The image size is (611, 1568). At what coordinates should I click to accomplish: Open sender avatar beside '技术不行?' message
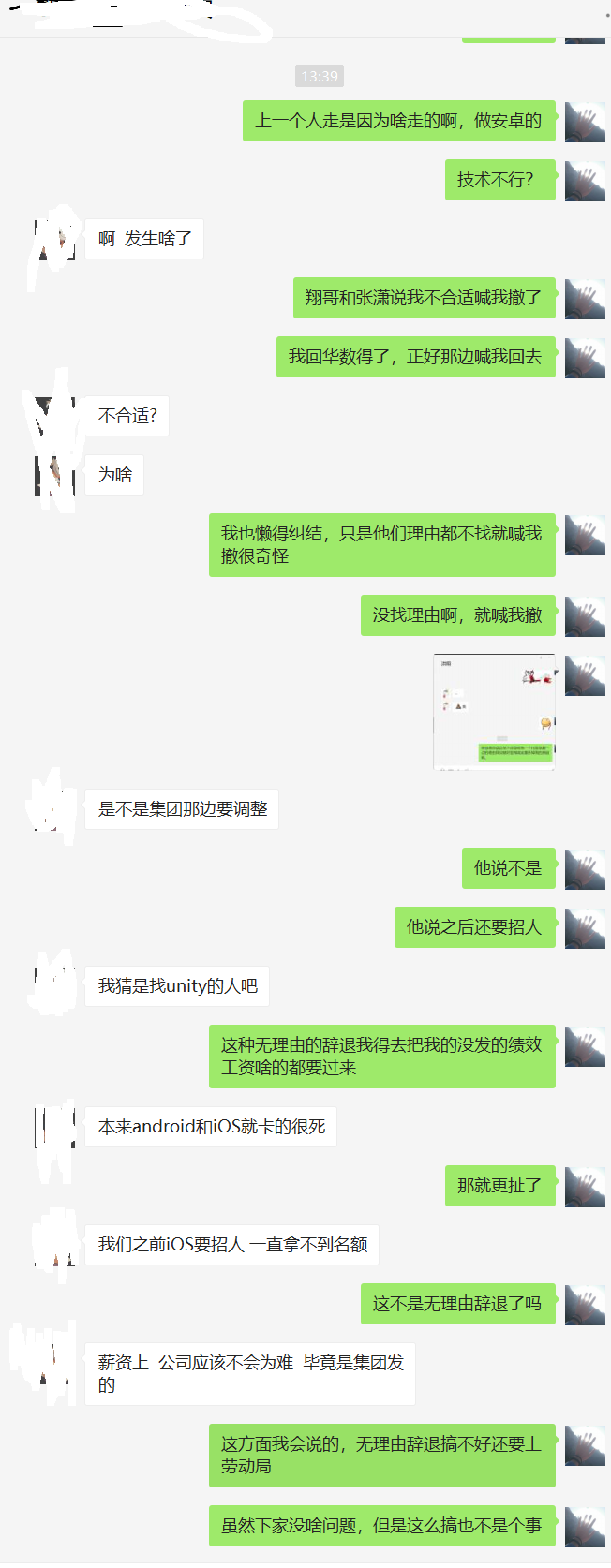point(585,180)
